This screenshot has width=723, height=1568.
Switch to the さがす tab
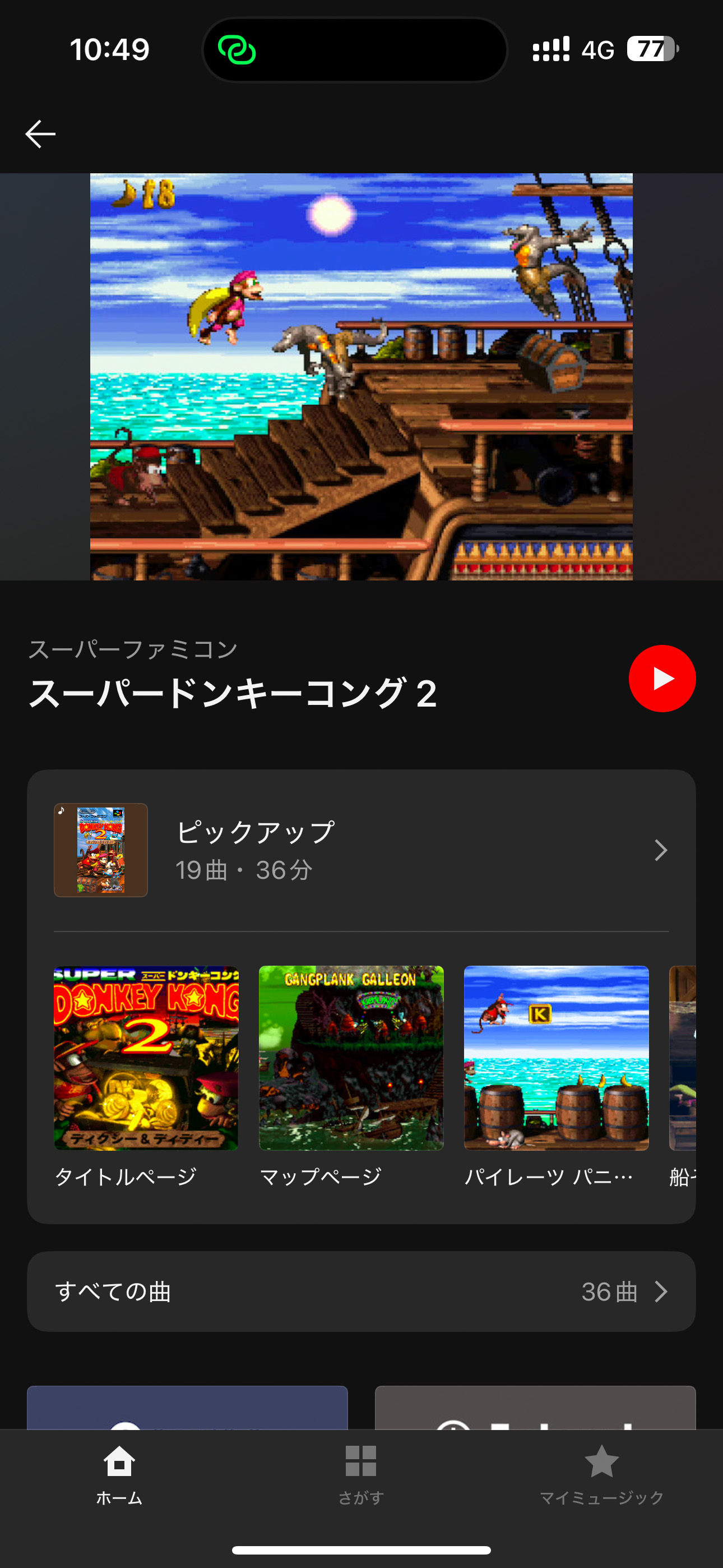(361, 1473)
